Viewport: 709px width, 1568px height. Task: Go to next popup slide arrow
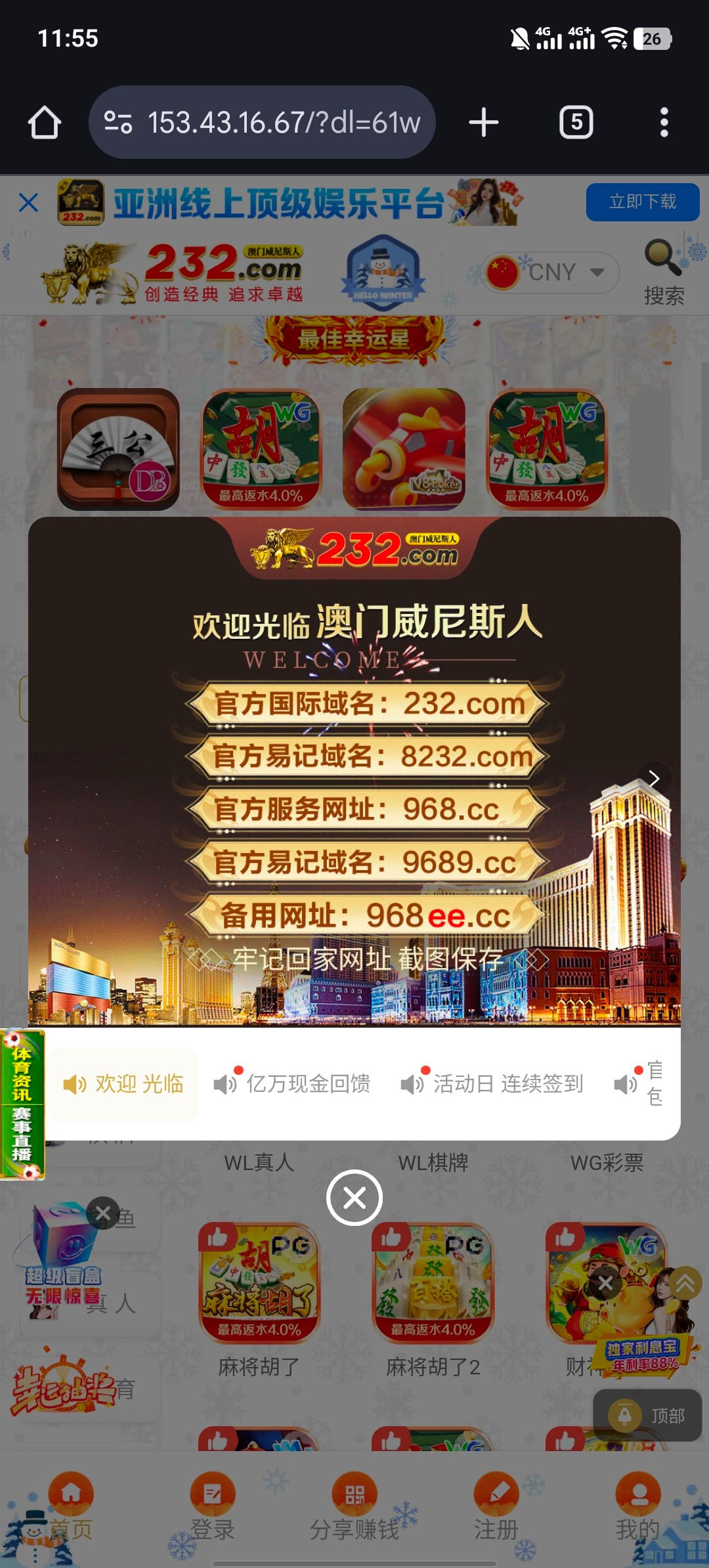click(654, 779)
